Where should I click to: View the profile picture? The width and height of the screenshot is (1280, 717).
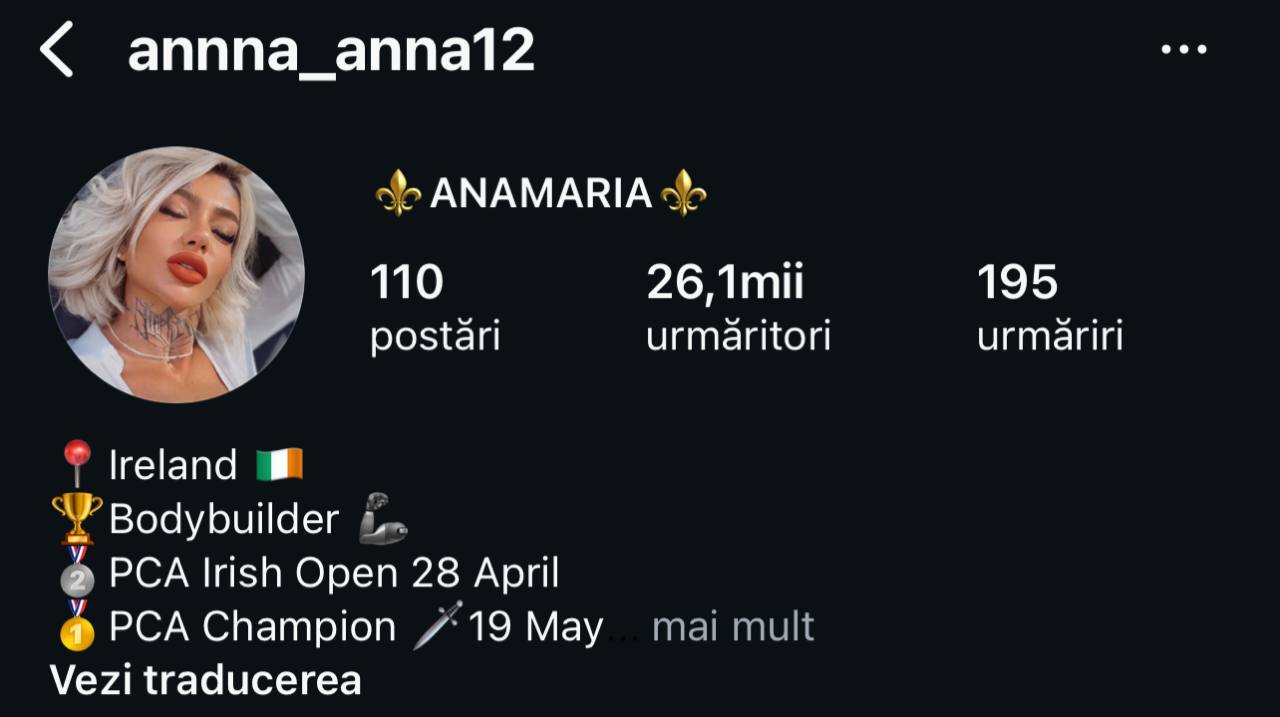[x=176, y=275]
